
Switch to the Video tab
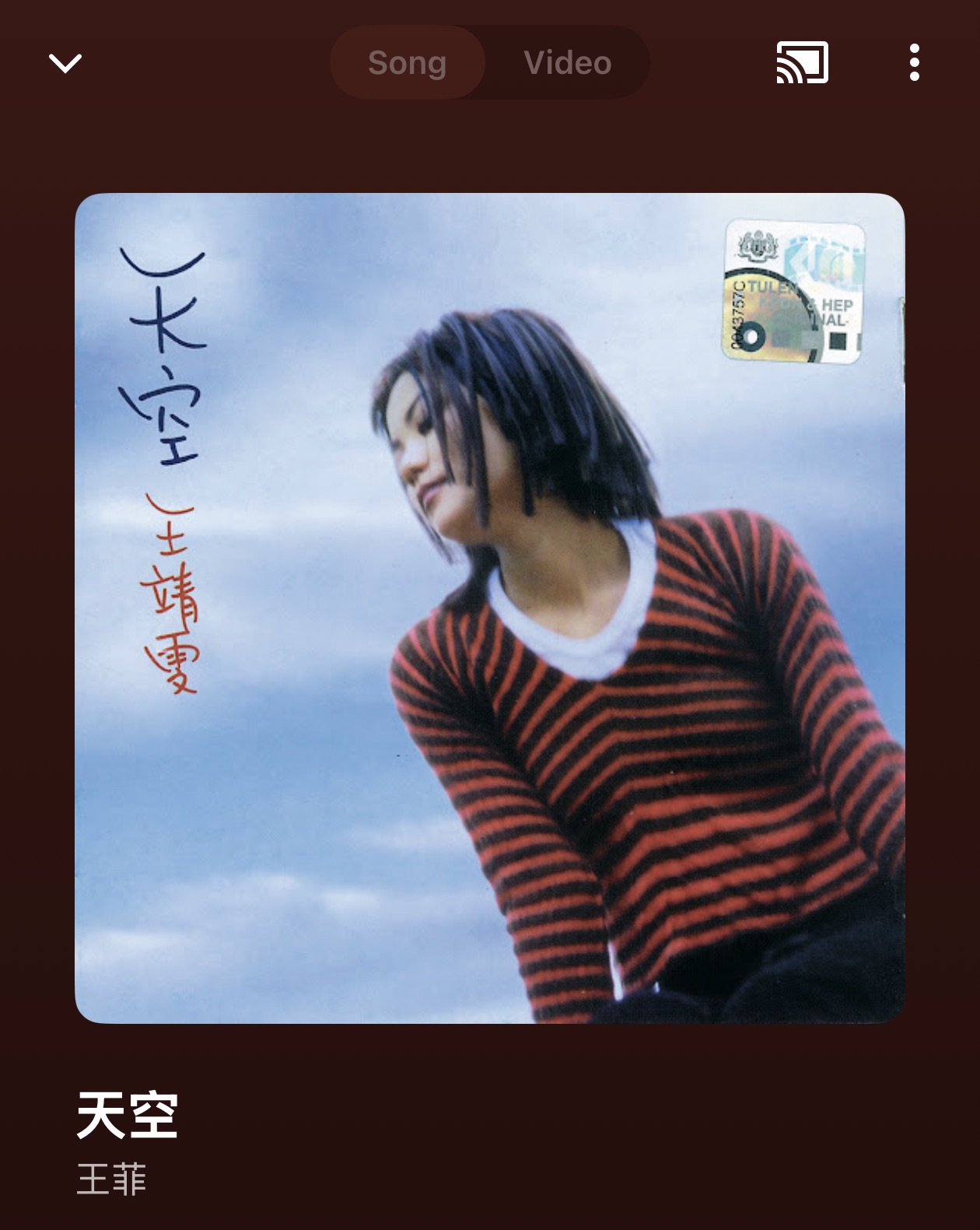(567, 63)
